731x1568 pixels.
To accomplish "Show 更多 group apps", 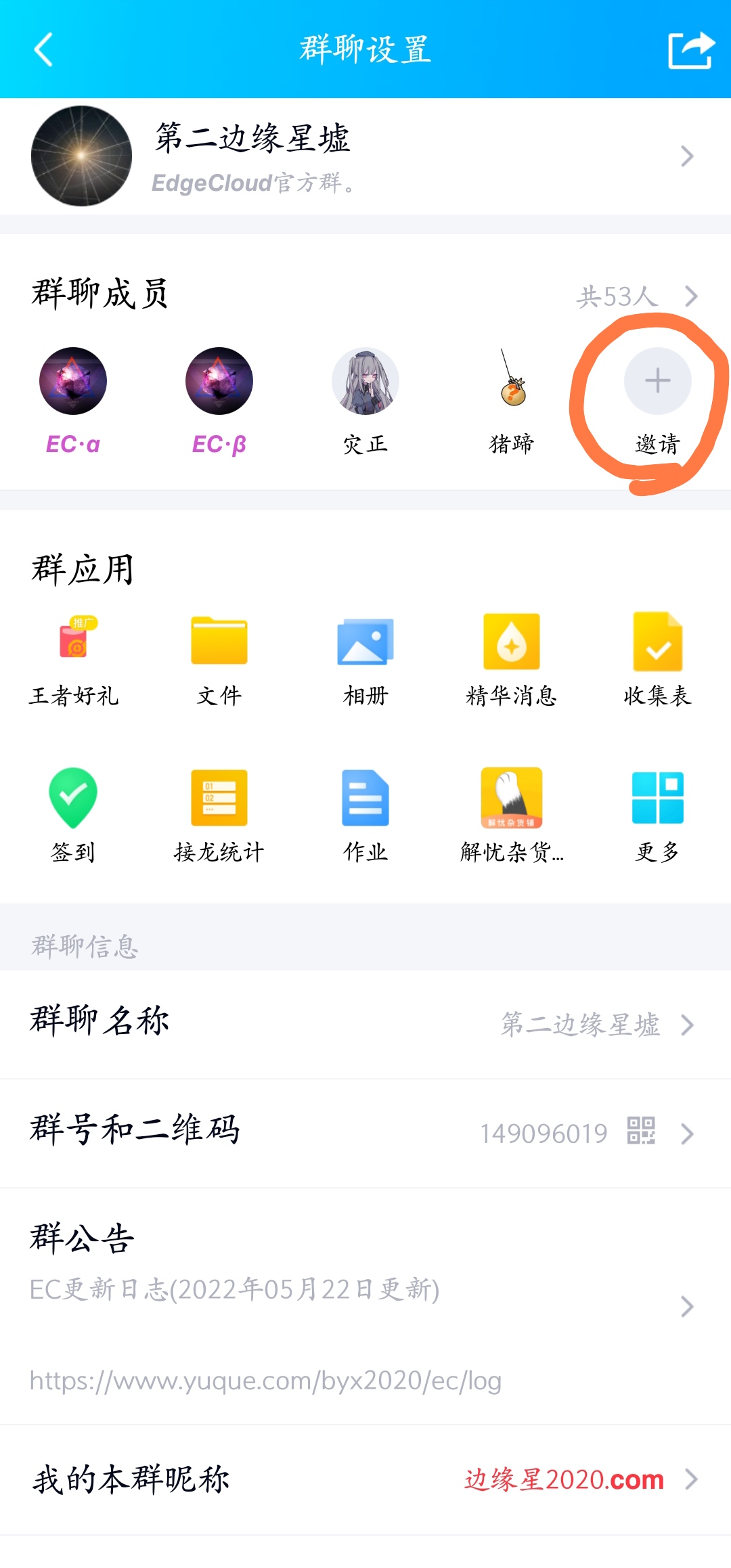I will click(657, 799).
